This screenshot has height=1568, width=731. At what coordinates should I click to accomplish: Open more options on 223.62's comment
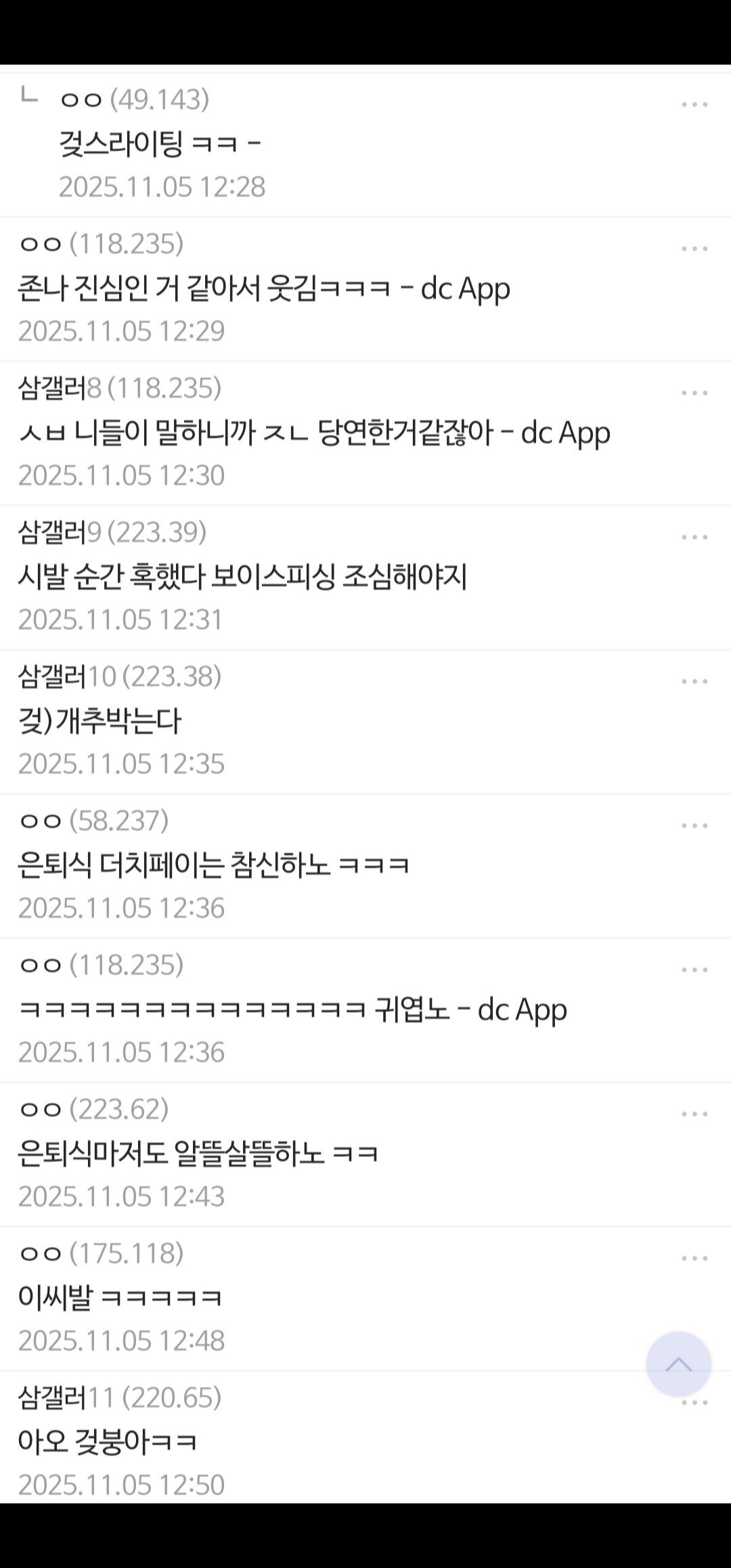694,1114
